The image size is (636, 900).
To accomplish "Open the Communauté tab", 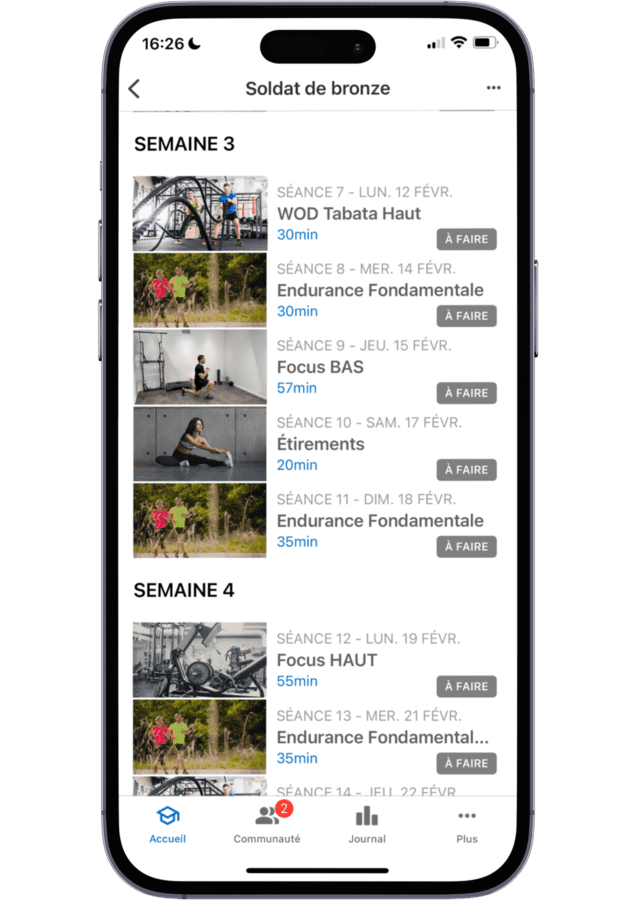I will 267,824.
